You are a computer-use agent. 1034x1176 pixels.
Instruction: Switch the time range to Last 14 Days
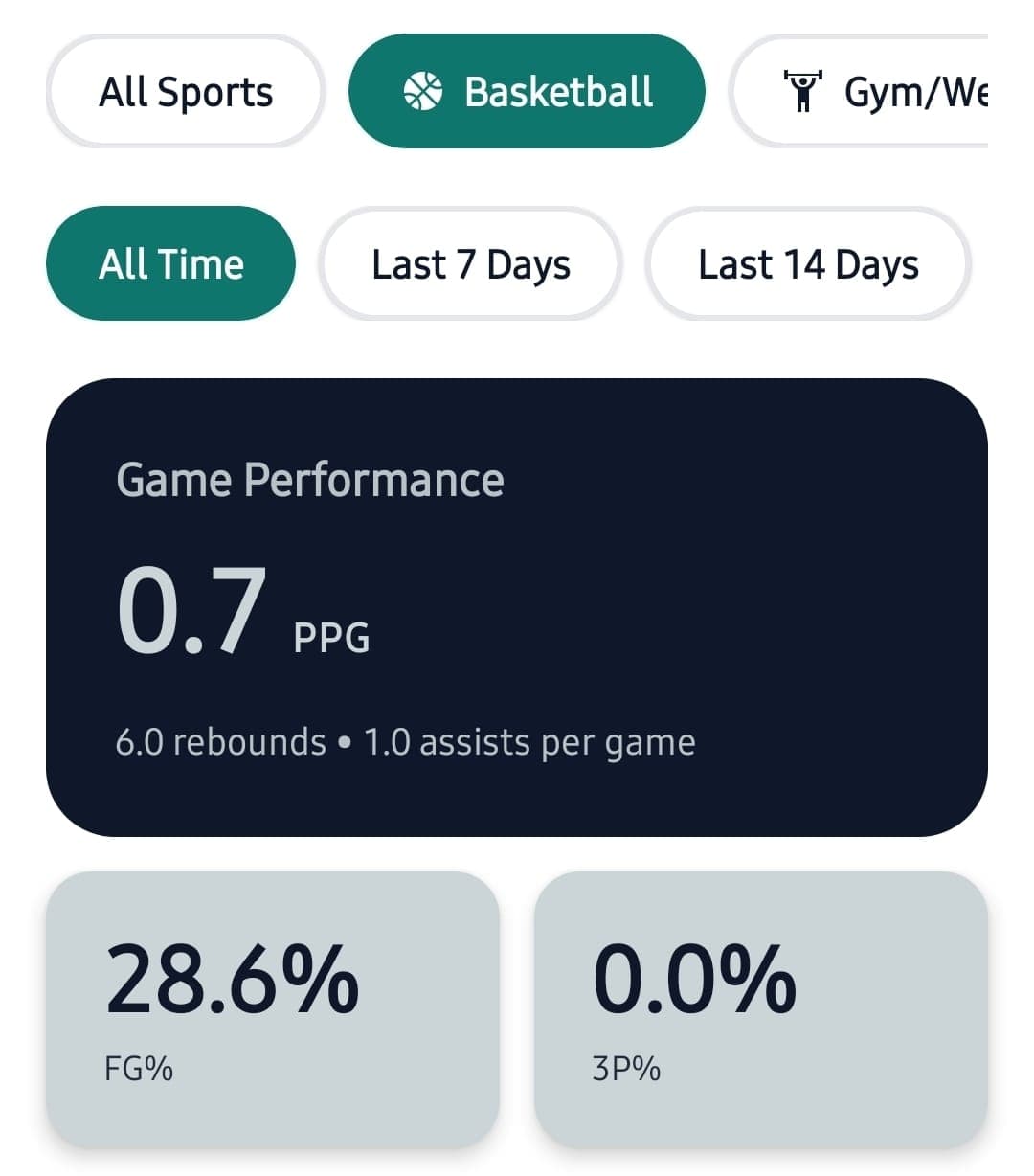(809, 264)
